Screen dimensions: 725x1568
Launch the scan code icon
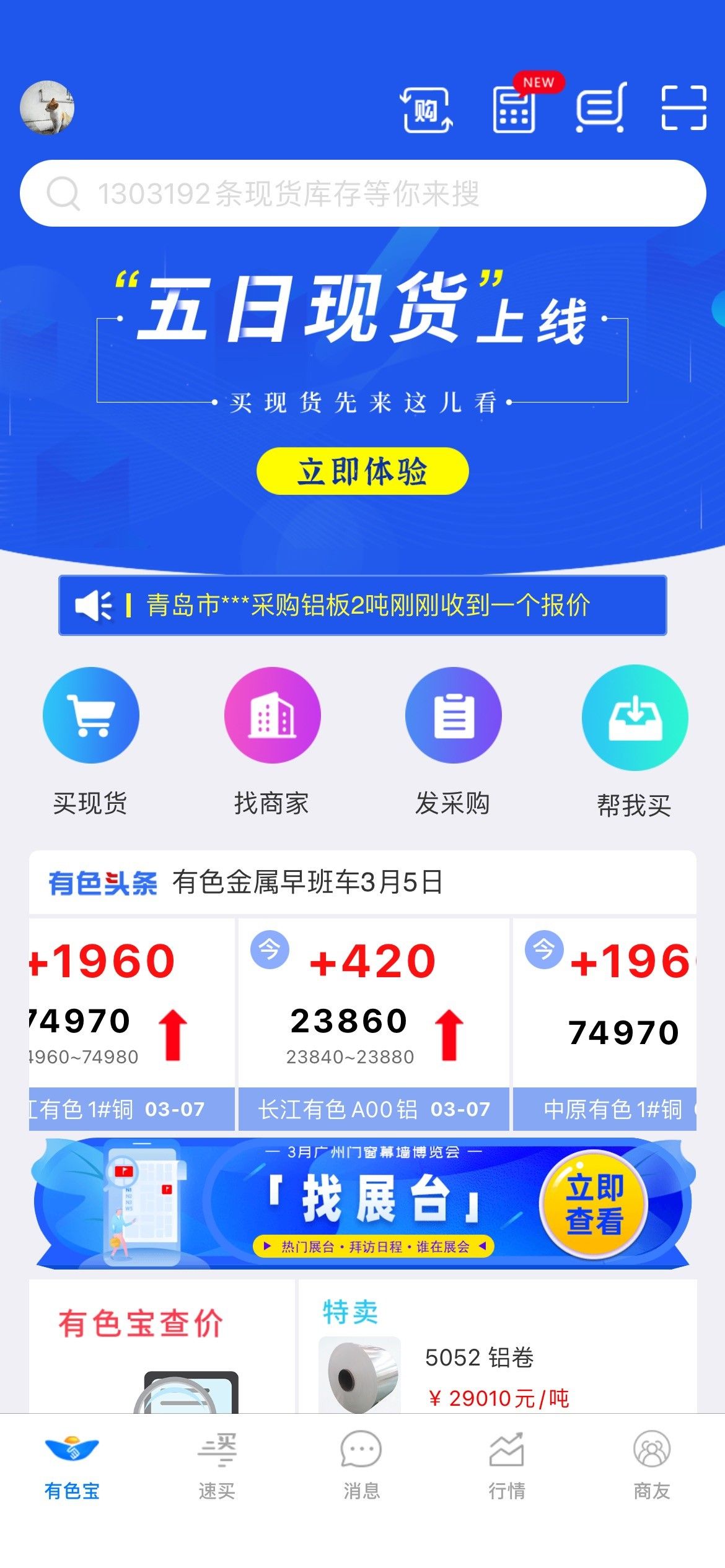(x=684, y=108)
